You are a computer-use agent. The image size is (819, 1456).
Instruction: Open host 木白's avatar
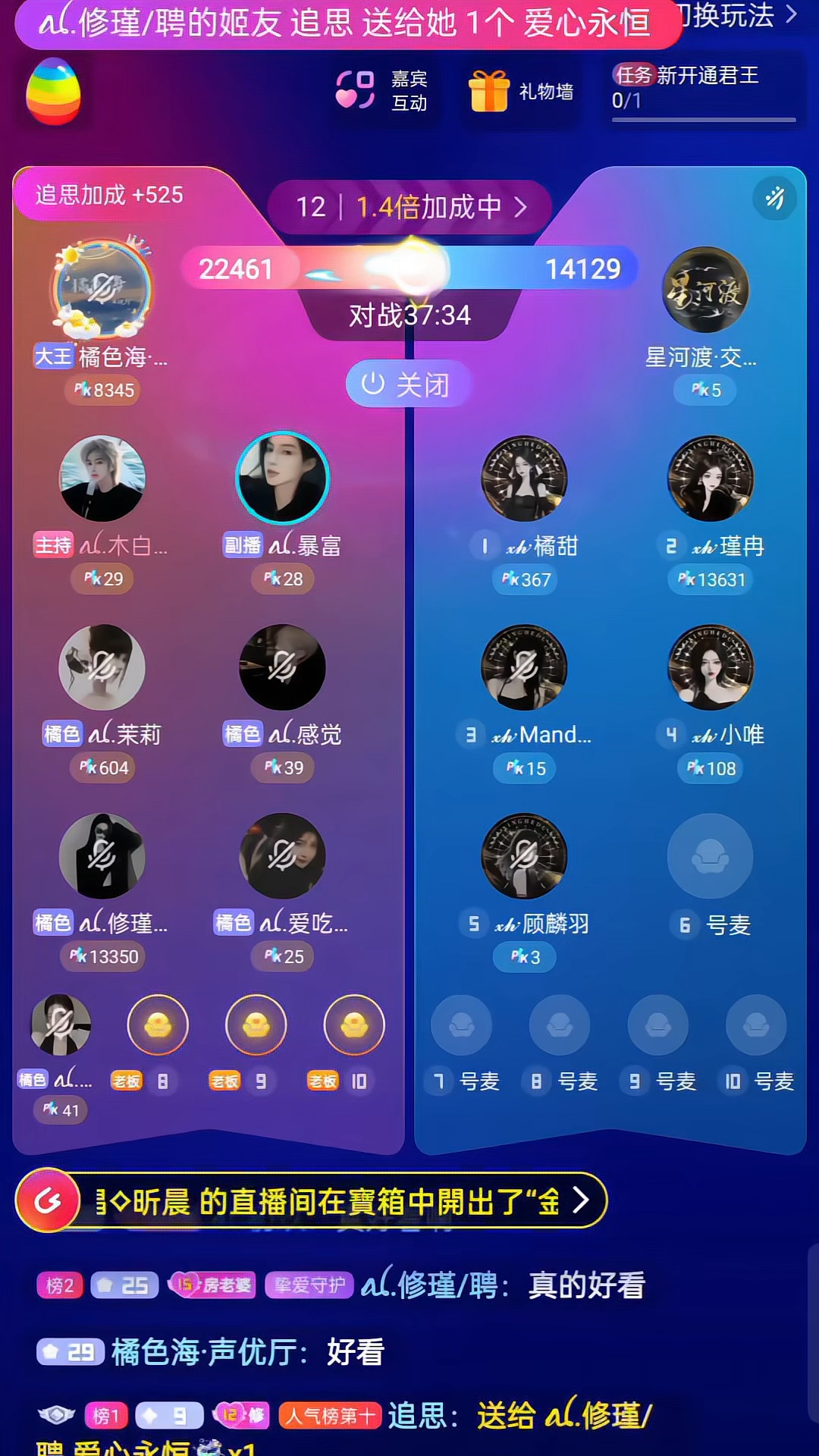click(102, 479)
